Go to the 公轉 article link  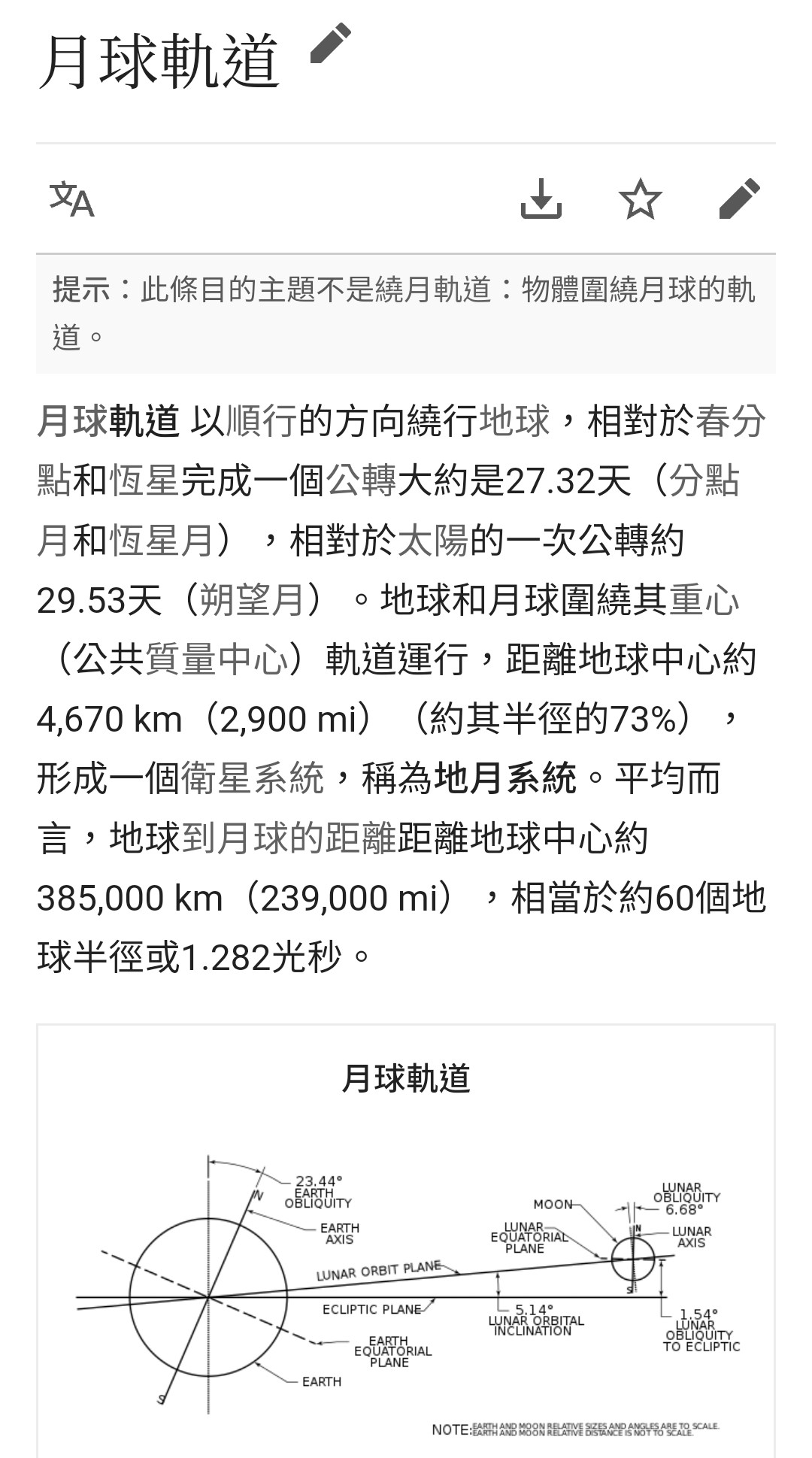(x=362, y=480)
